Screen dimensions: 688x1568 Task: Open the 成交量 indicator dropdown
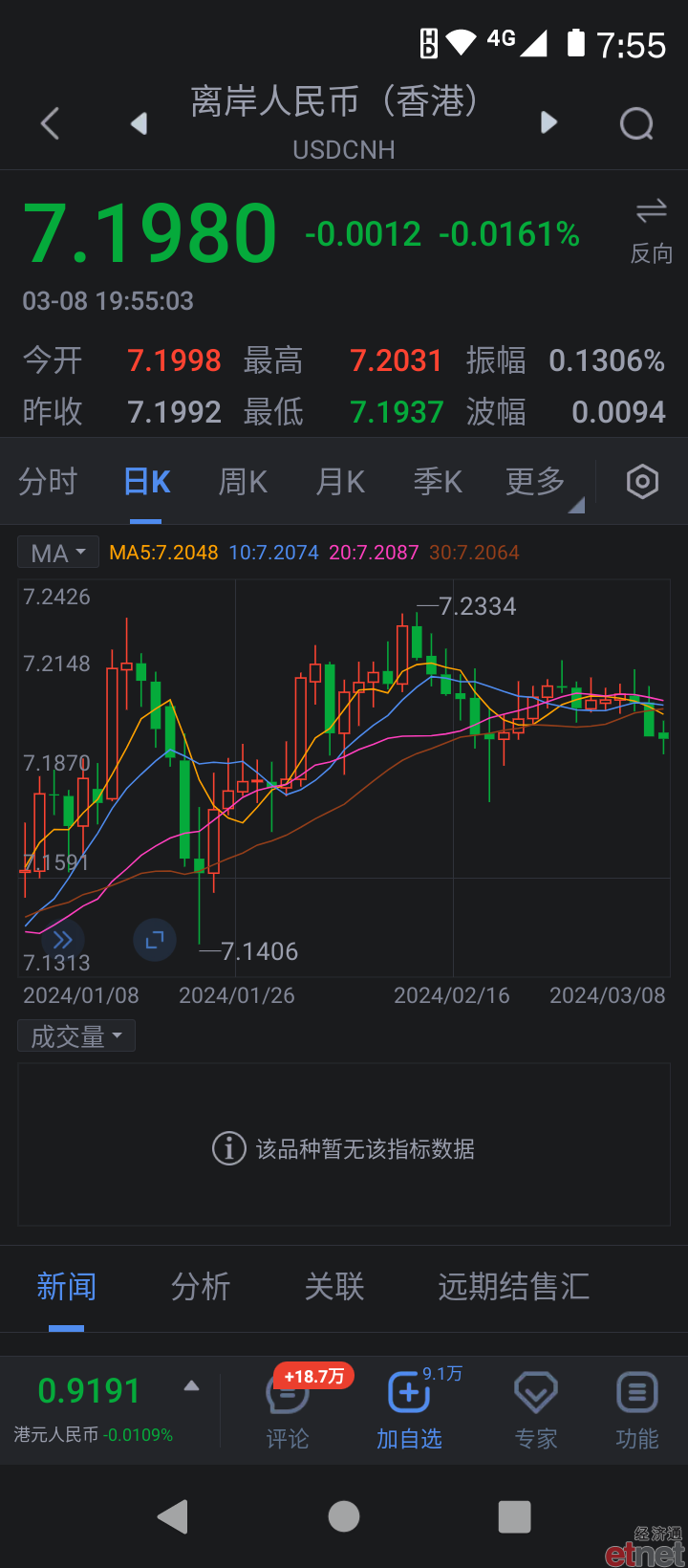pos(76,1036)
